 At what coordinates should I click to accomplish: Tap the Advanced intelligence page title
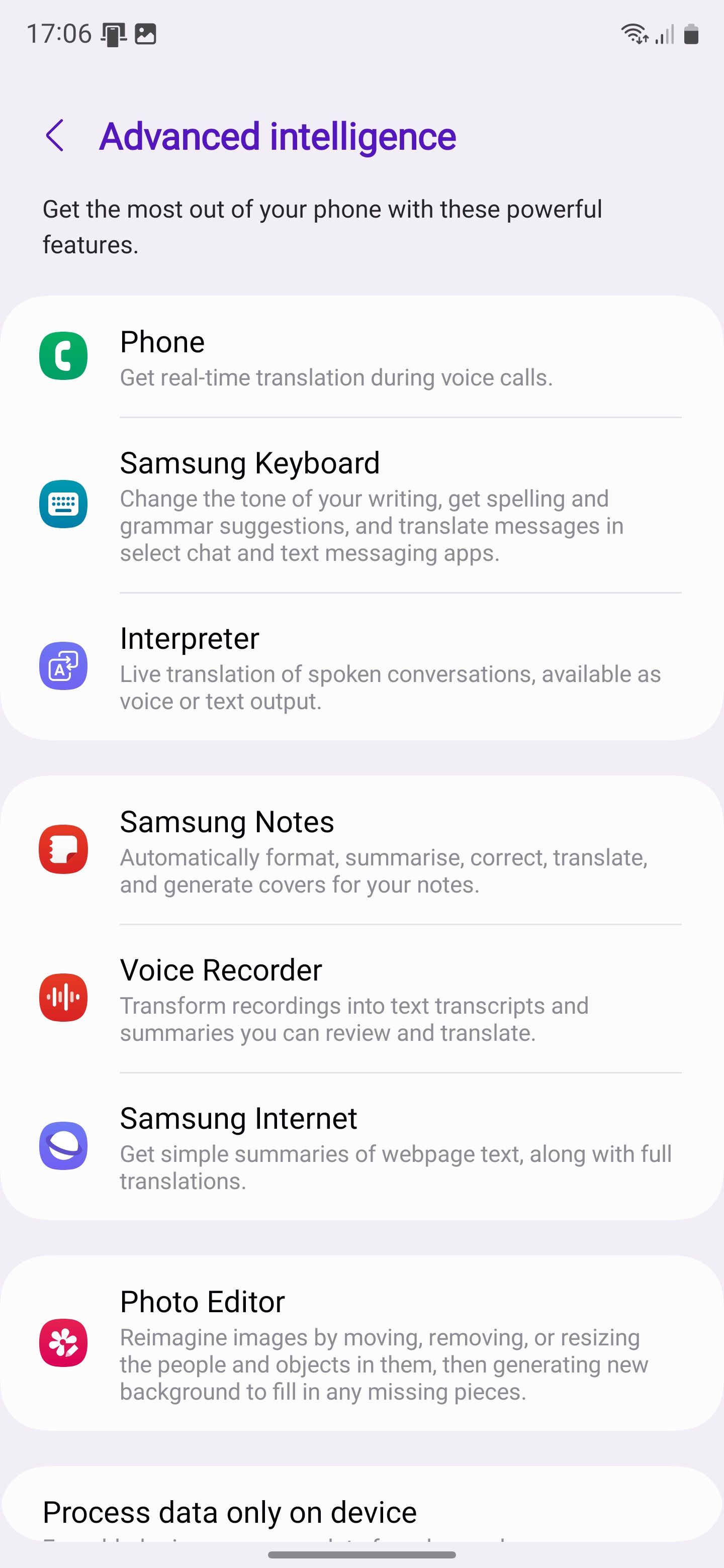coord(278,136)
